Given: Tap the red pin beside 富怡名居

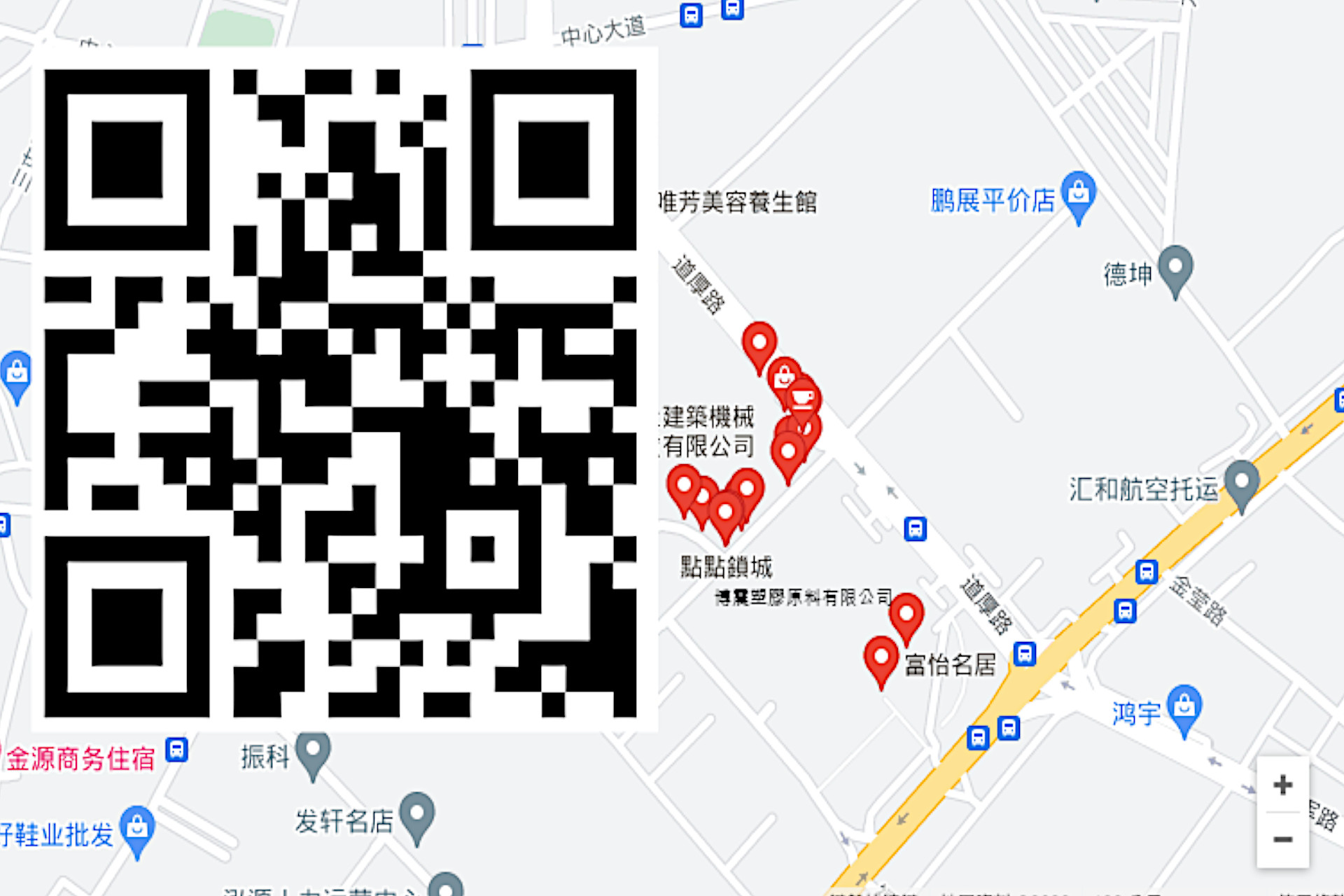Looking at the screenshot, I should pyautogui.click(x=881, y=658).
